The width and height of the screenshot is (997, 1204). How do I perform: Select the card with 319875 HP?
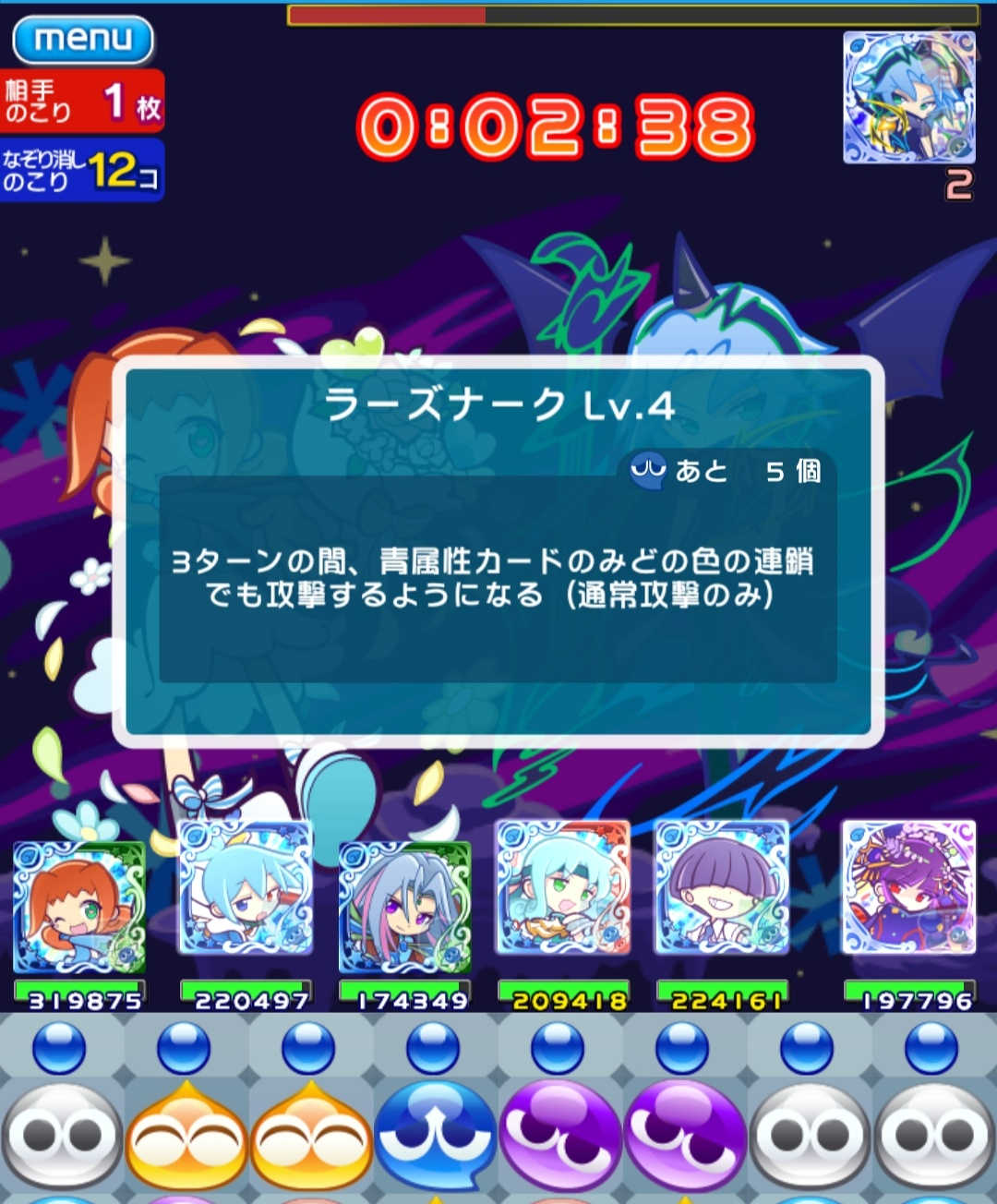pos(78,906)
